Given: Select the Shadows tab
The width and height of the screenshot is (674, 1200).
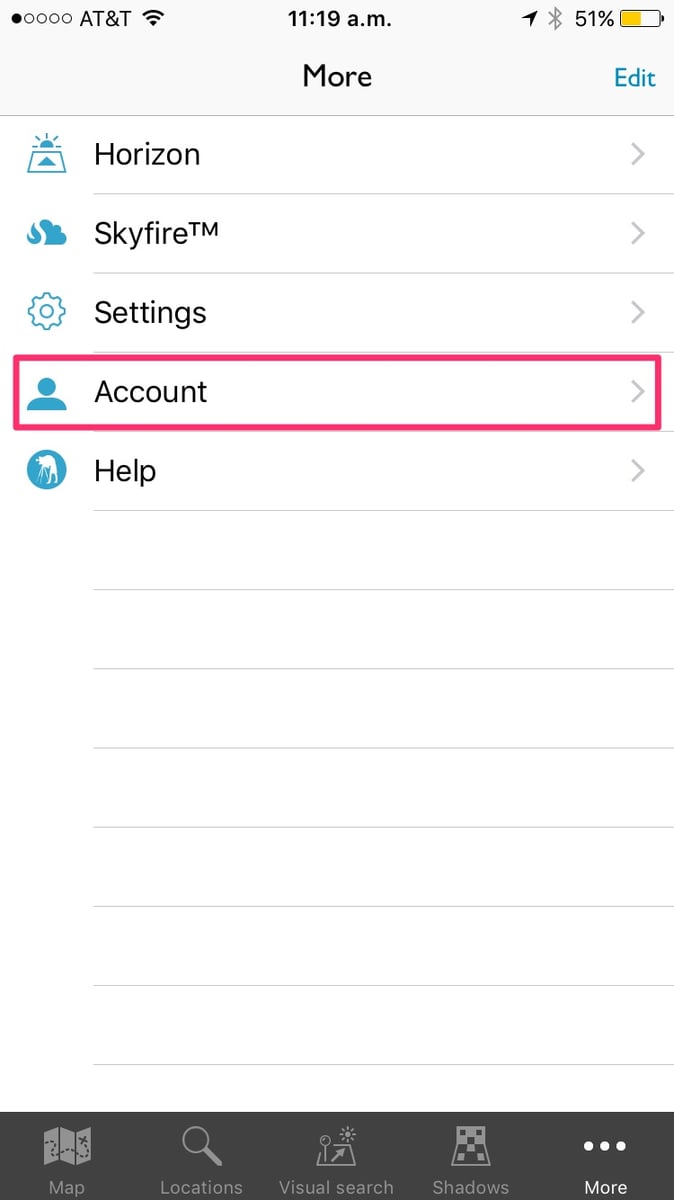Looking at the screenshot, I should point(470,1158).
